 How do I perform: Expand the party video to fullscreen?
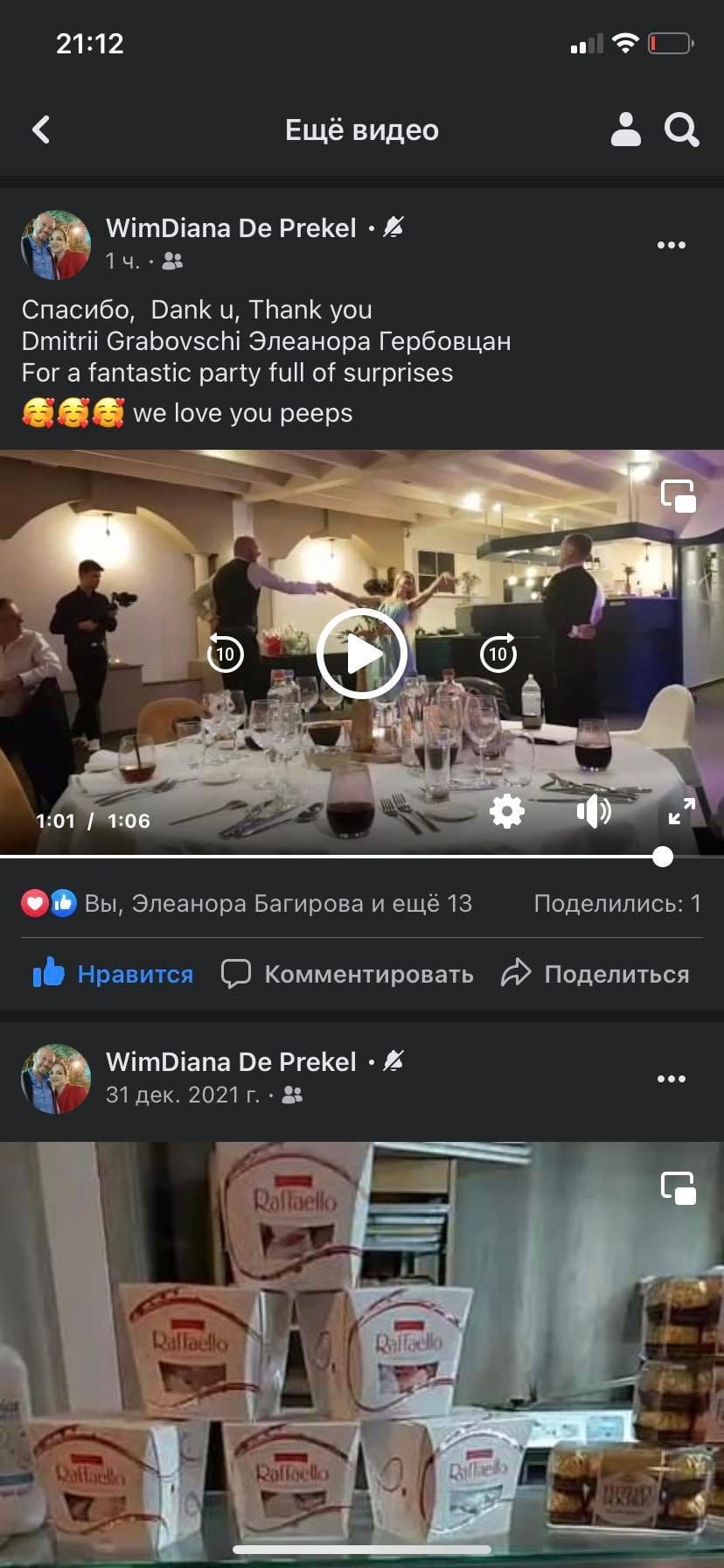coord(681,812)
